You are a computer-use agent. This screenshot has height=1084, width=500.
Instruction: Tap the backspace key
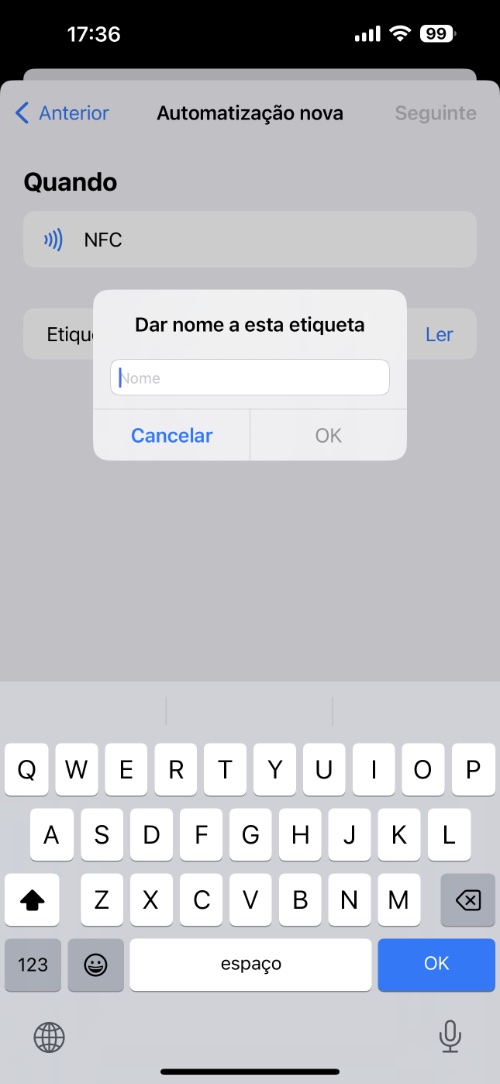[467, 899]
